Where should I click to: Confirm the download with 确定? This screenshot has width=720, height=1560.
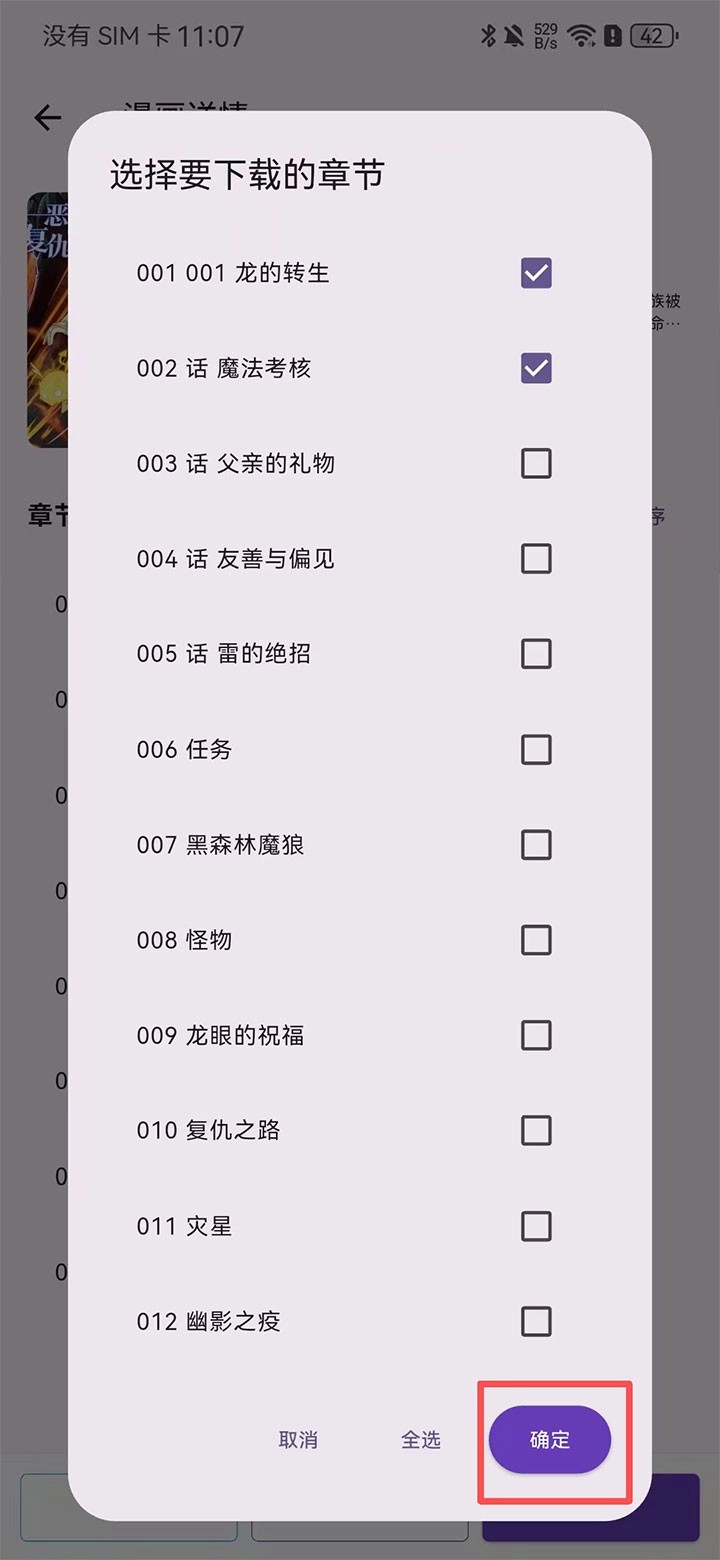[x=550, y=1440]
